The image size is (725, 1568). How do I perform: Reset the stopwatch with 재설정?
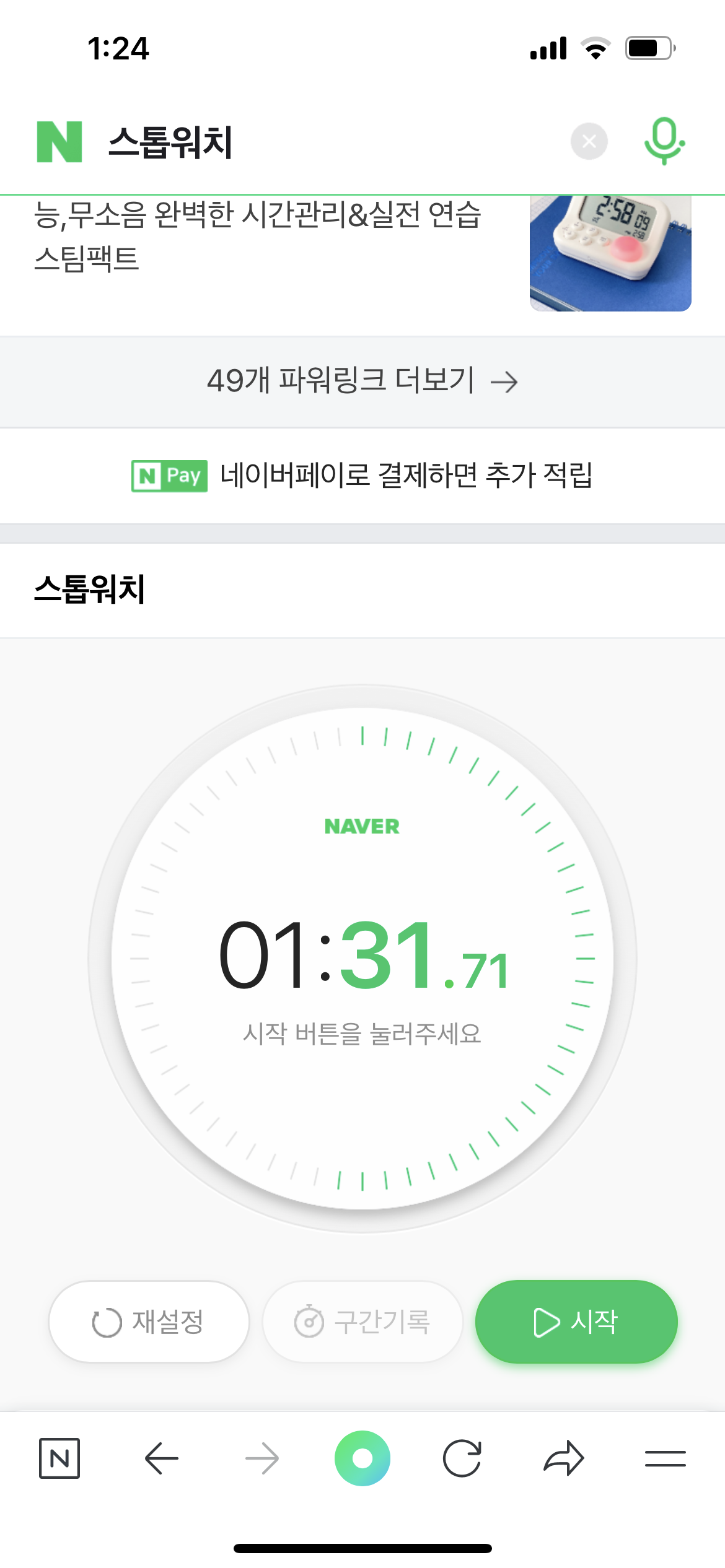(149, 1322)
